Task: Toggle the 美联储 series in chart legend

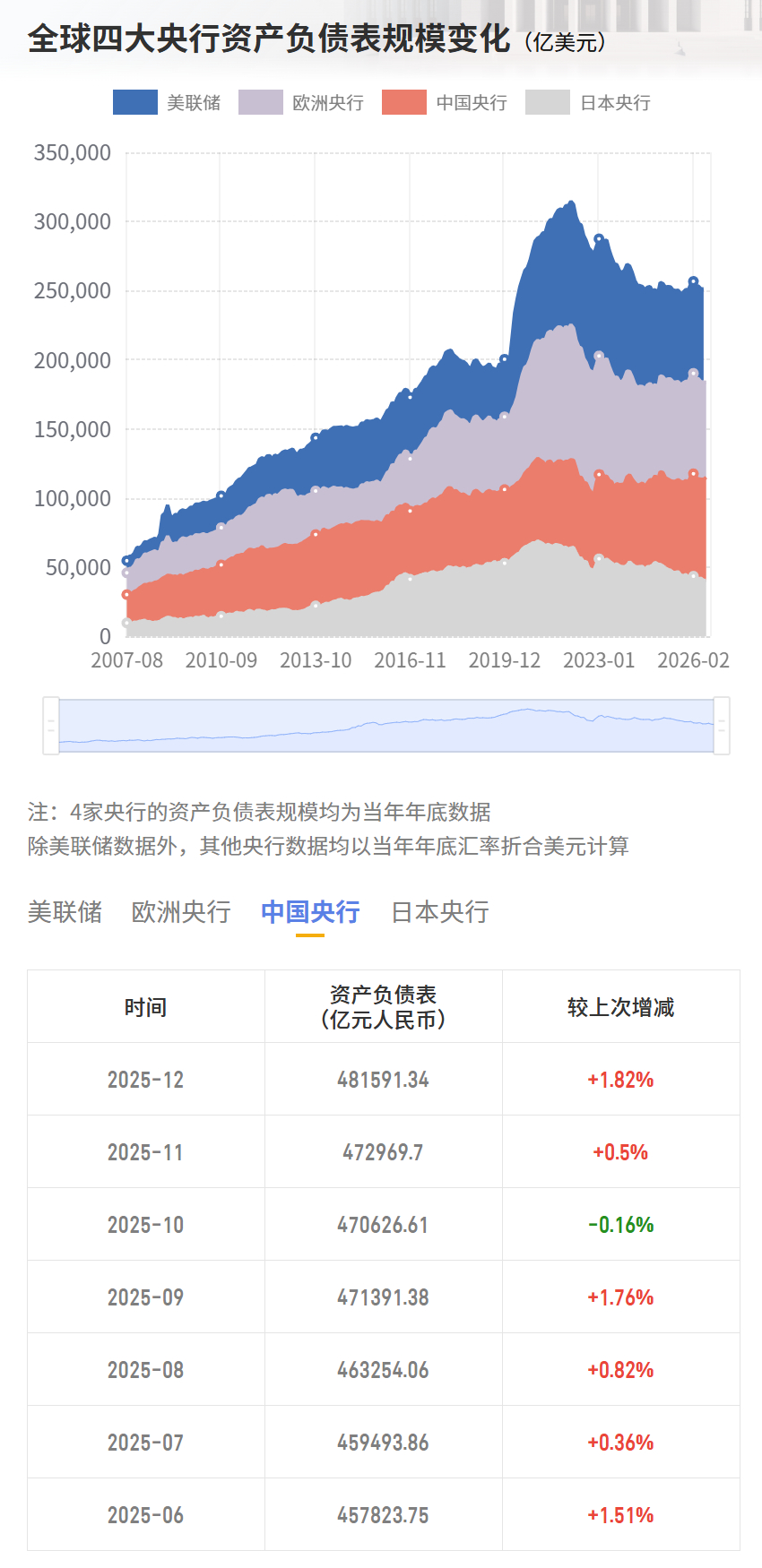Action: tap(167, 102)
